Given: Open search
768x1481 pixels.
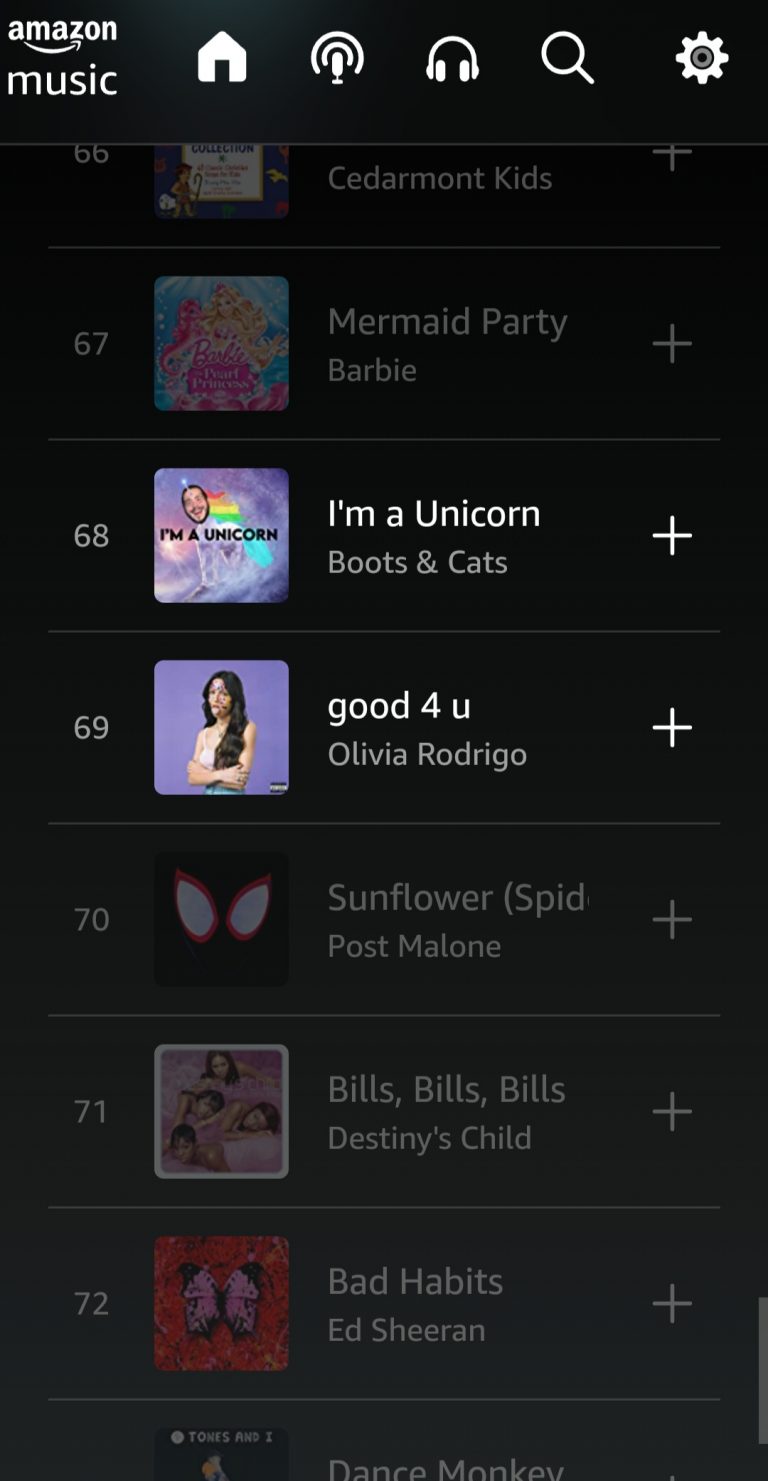Looking at the screenshot, I should click(x=568, y=57).
